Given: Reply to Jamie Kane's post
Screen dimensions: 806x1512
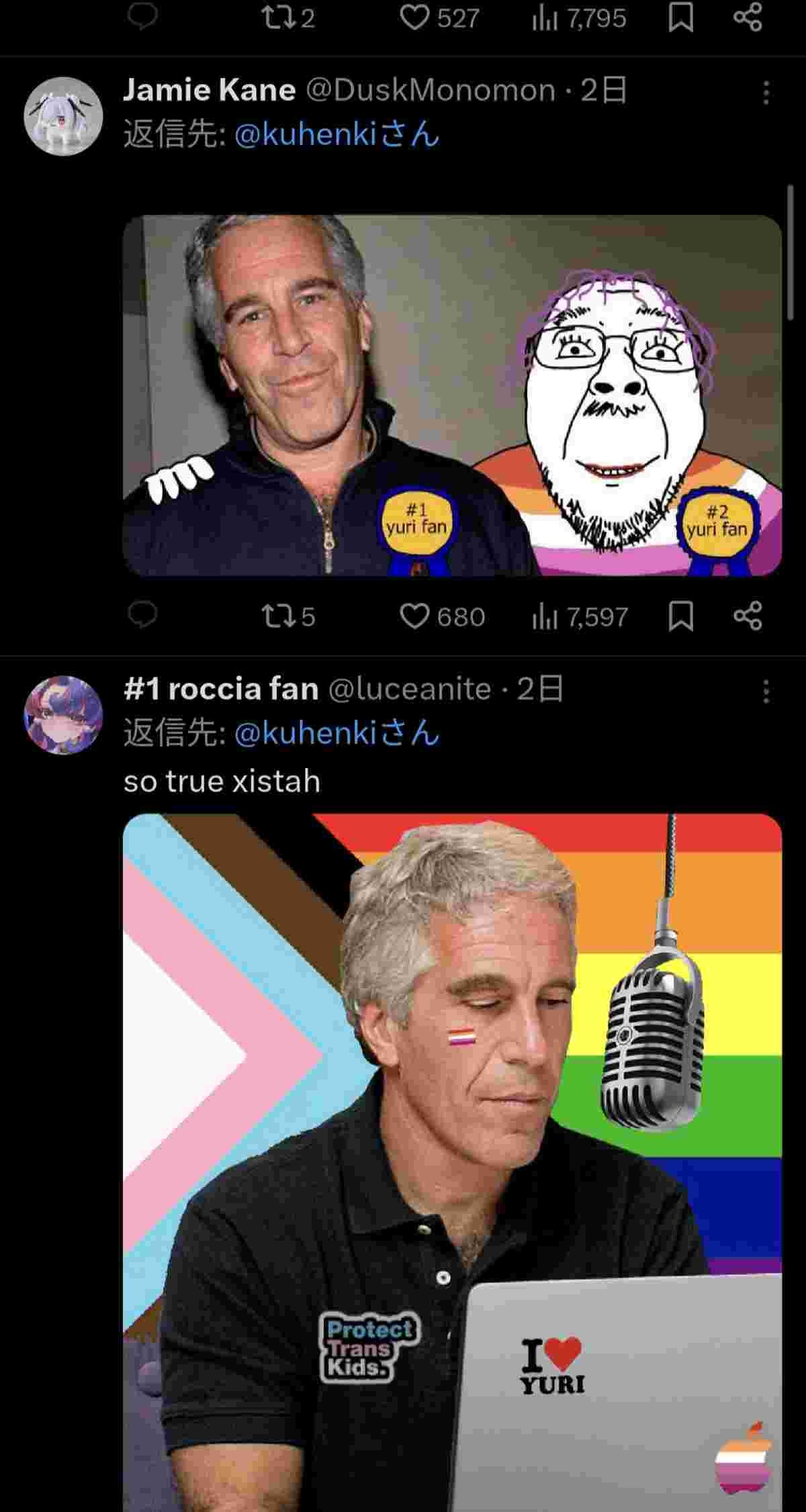Looking at the screenshot, I should tap(142, 615).
